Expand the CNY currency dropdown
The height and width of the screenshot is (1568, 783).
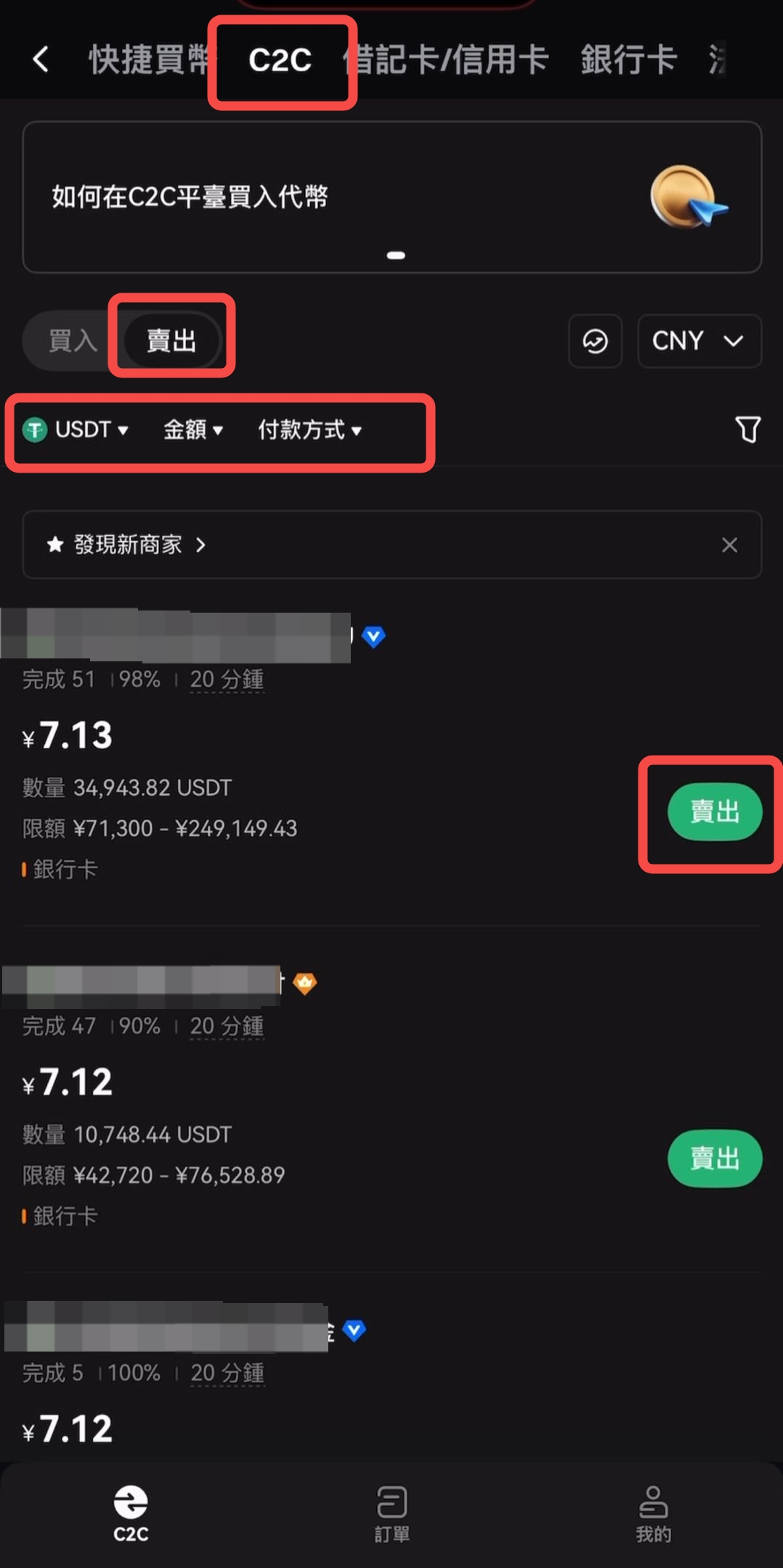(x=699, y=341)
